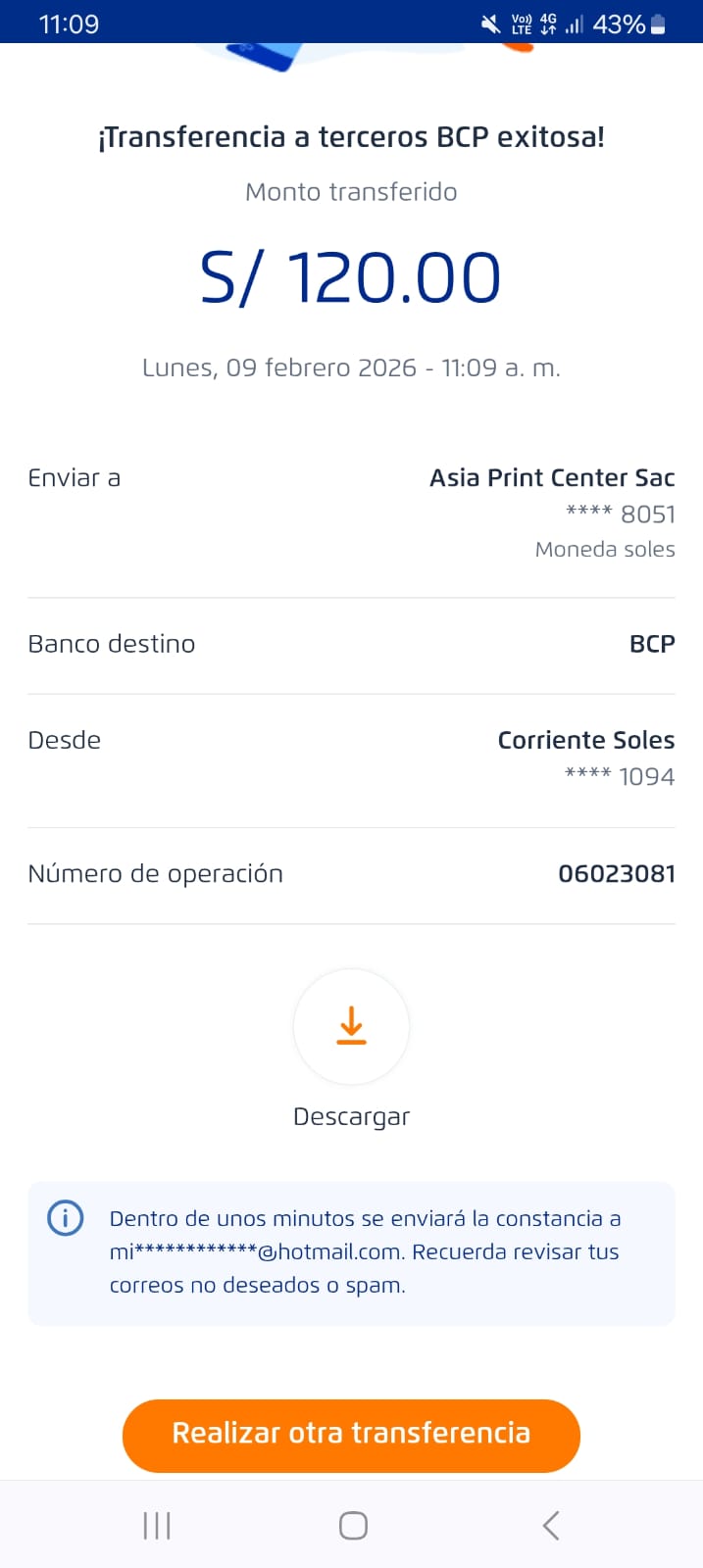The width and height of the screenshot is (703, 1568).
Task: Go back using the system back arrow
Action: coord(551,1525)
